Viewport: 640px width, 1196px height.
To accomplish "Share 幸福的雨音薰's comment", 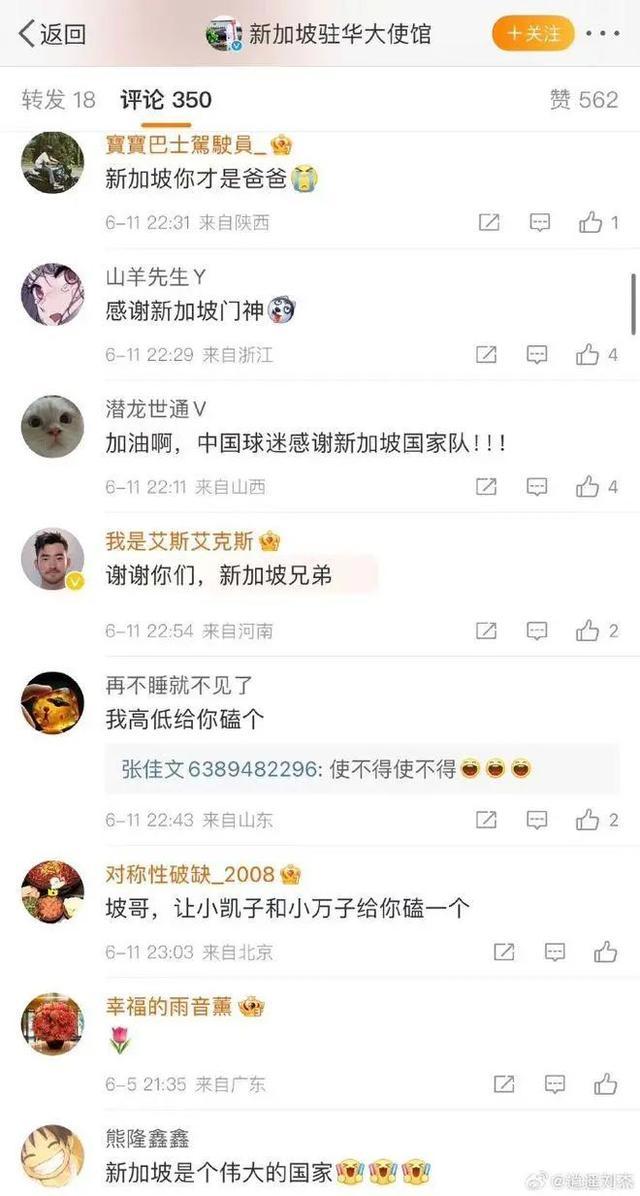I will pos(504,1084).
